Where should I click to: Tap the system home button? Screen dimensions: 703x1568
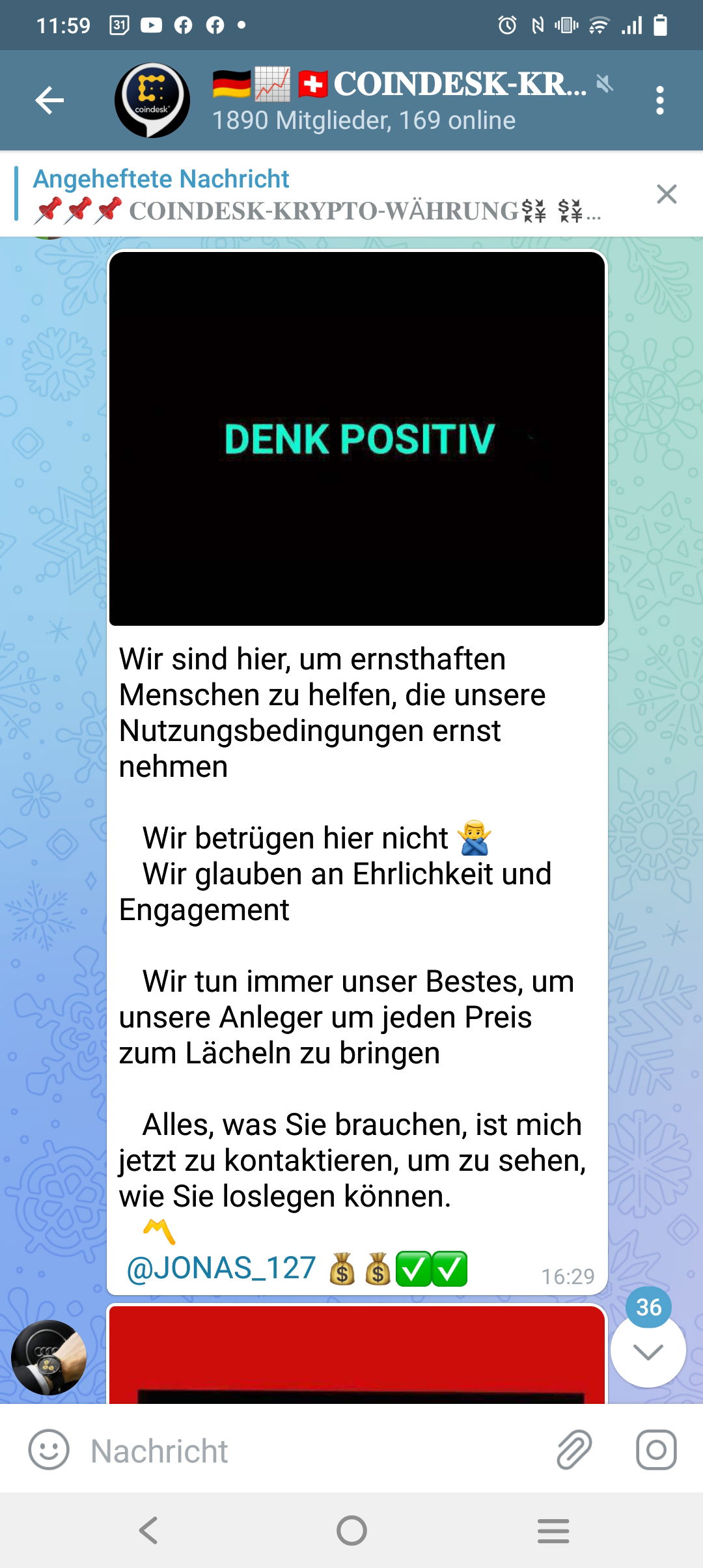tap(351, 1530)
